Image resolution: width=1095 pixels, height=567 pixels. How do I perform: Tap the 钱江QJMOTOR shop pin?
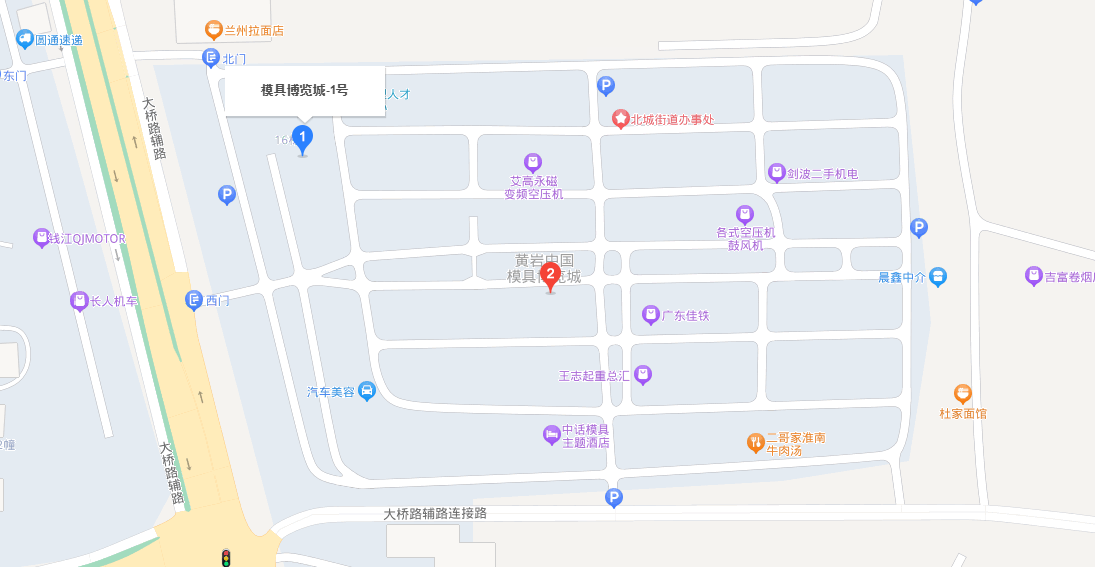pyautogui.click(x=41, y=238)
